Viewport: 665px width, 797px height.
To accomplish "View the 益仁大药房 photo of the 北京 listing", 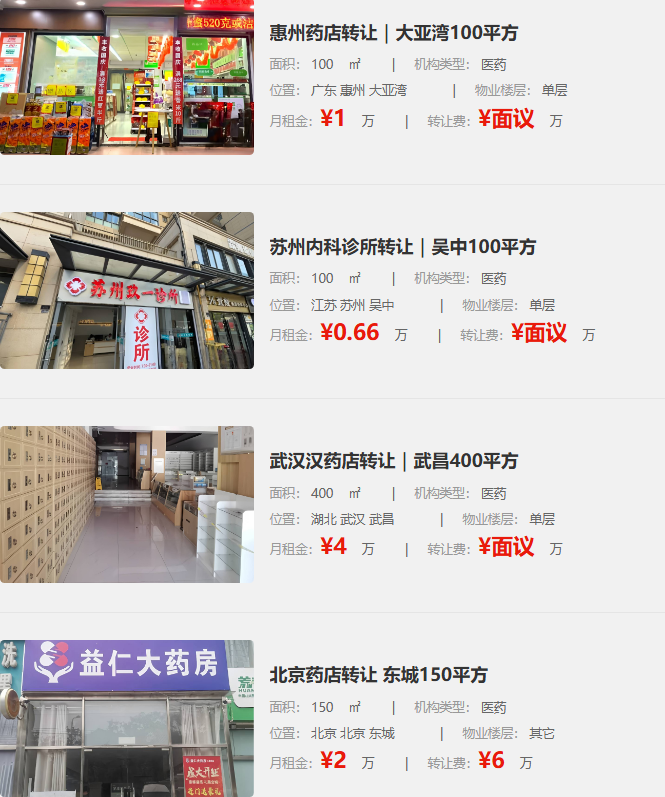I will (127, 718).
